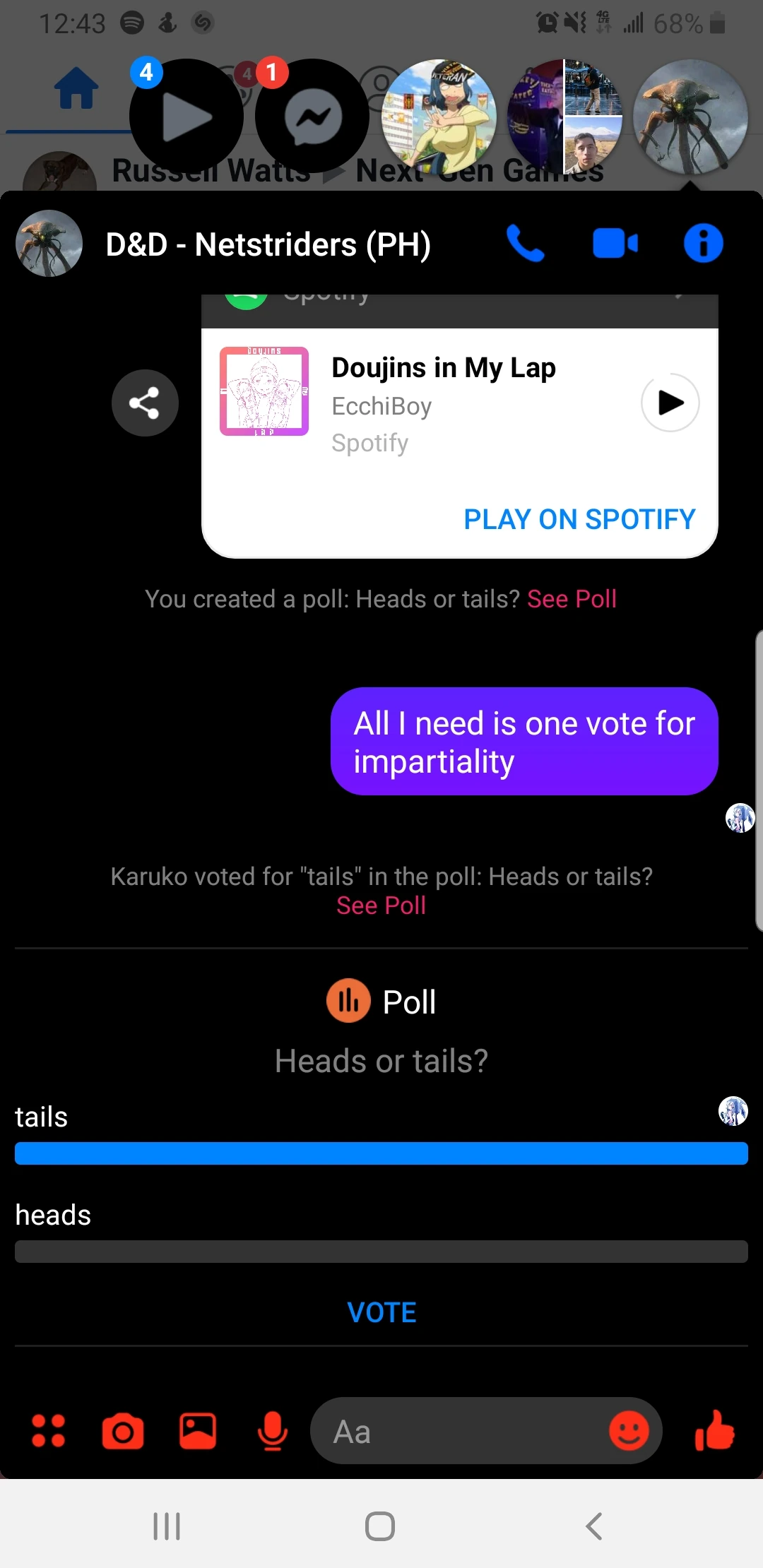Screen dimensions: 763x1568
Task: Open the Messenger chat head
Action: (312, 116)
